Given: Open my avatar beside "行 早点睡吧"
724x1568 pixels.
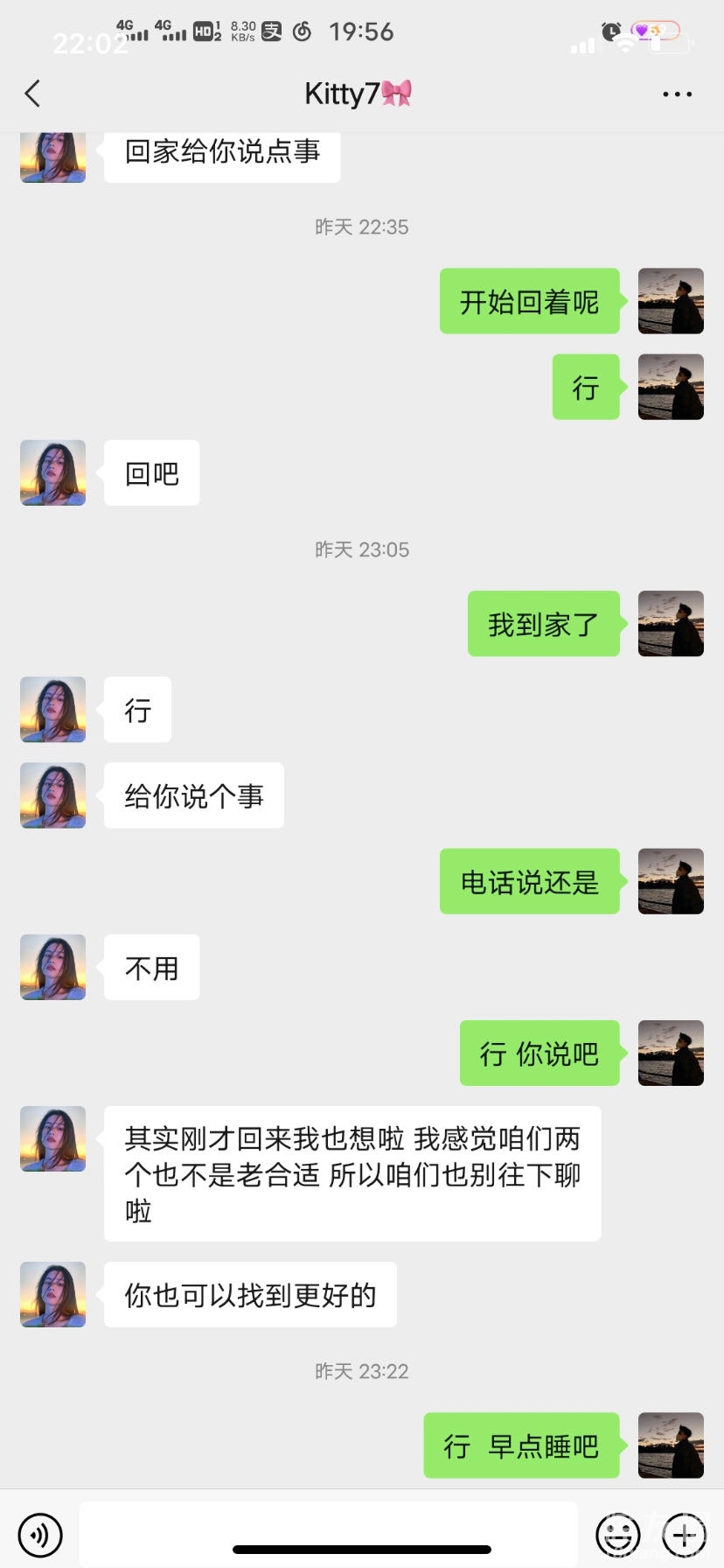Looking at the screenshot, I should pyautogui.click(x=671, y=1445).
